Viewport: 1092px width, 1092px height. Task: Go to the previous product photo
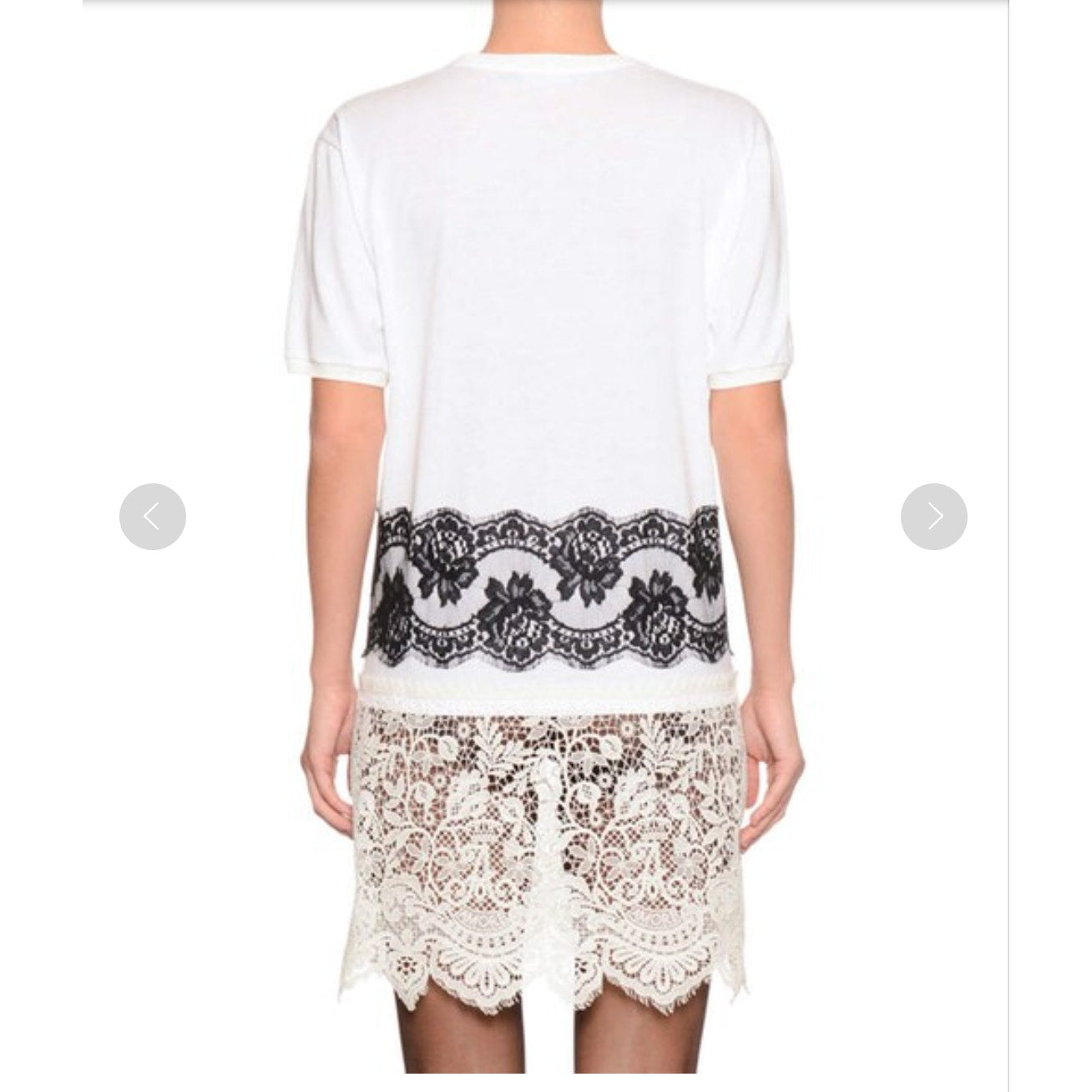click(153, 517)
